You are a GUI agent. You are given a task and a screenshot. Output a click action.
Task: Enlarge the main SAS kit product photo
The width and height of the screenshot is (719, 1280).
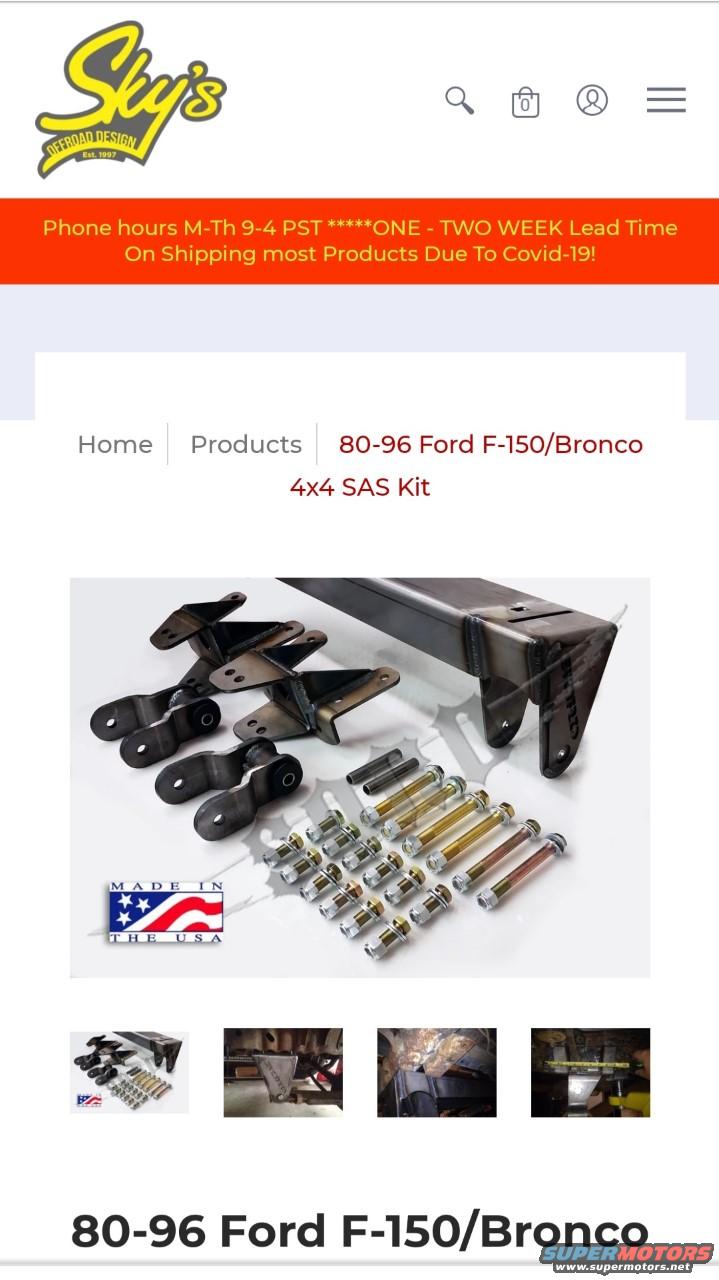[x=360, y=777]
